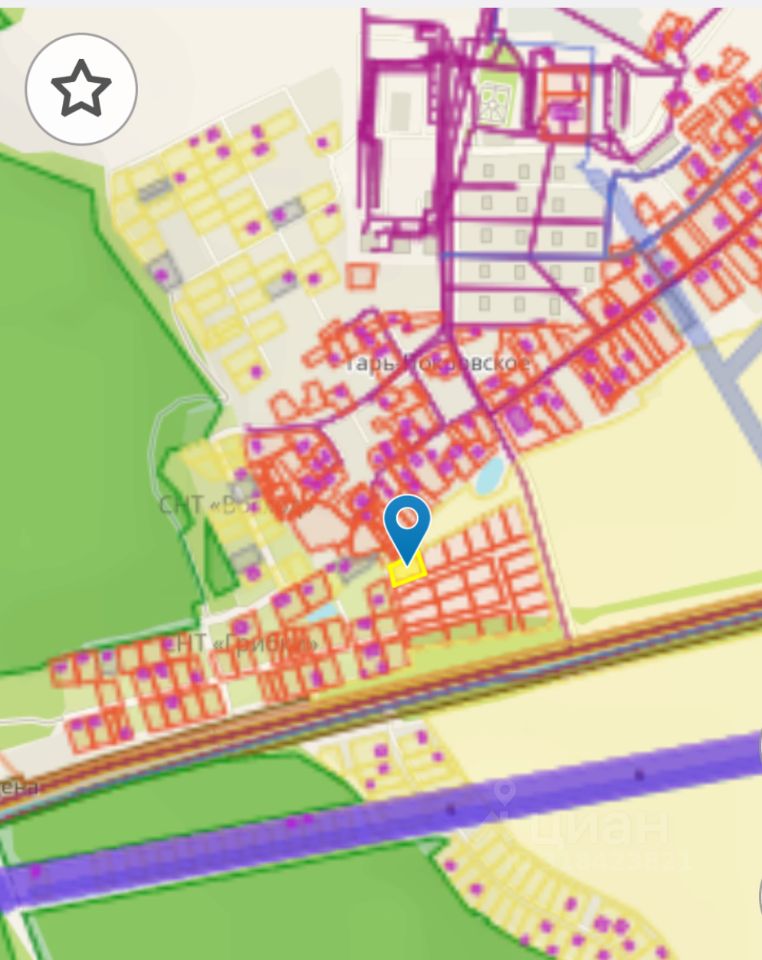The width and height of the screenshot is (762, 960).
Task: Add this plot to favorites with the star
Action: tap(81, 89)
